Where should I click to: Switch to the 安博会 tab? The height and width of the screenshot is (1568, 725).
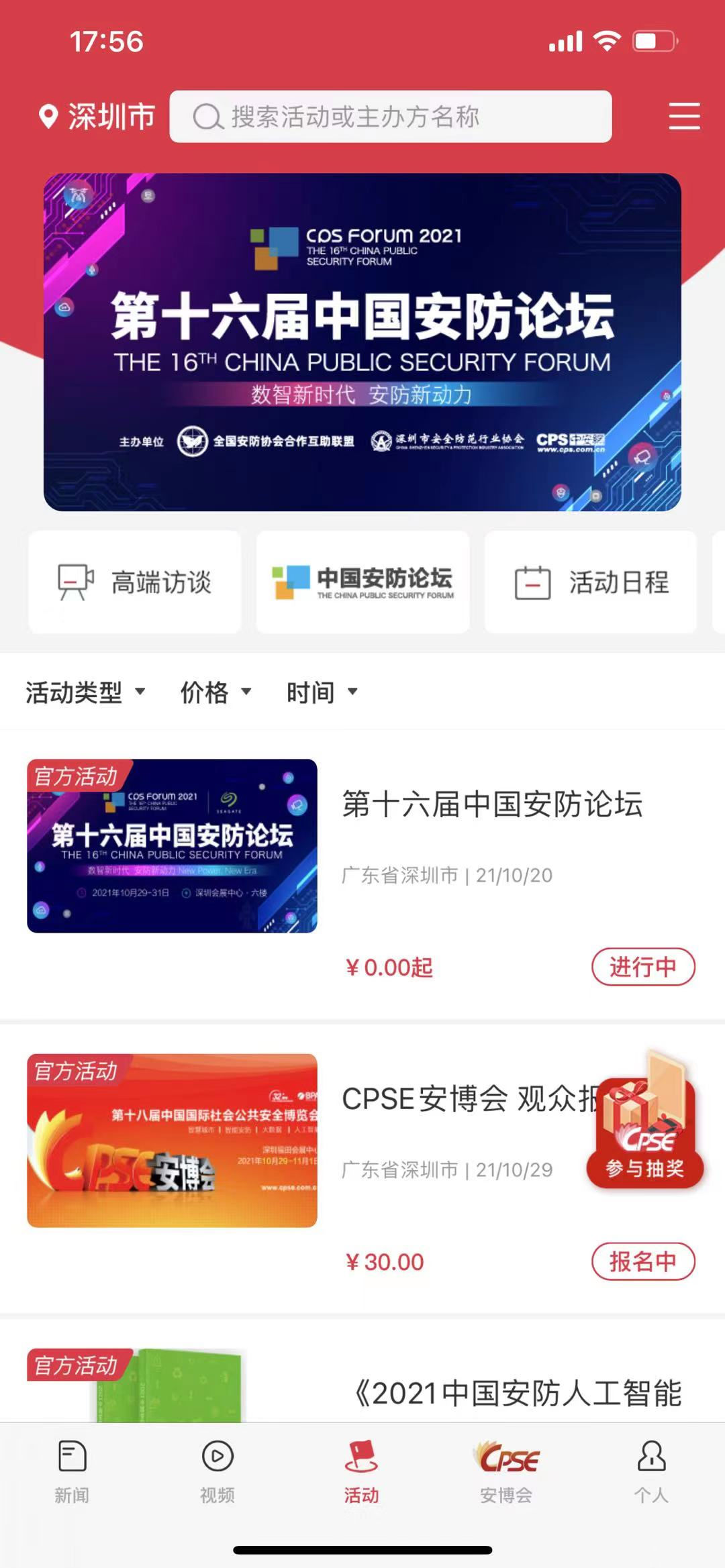coord(507,1471)
